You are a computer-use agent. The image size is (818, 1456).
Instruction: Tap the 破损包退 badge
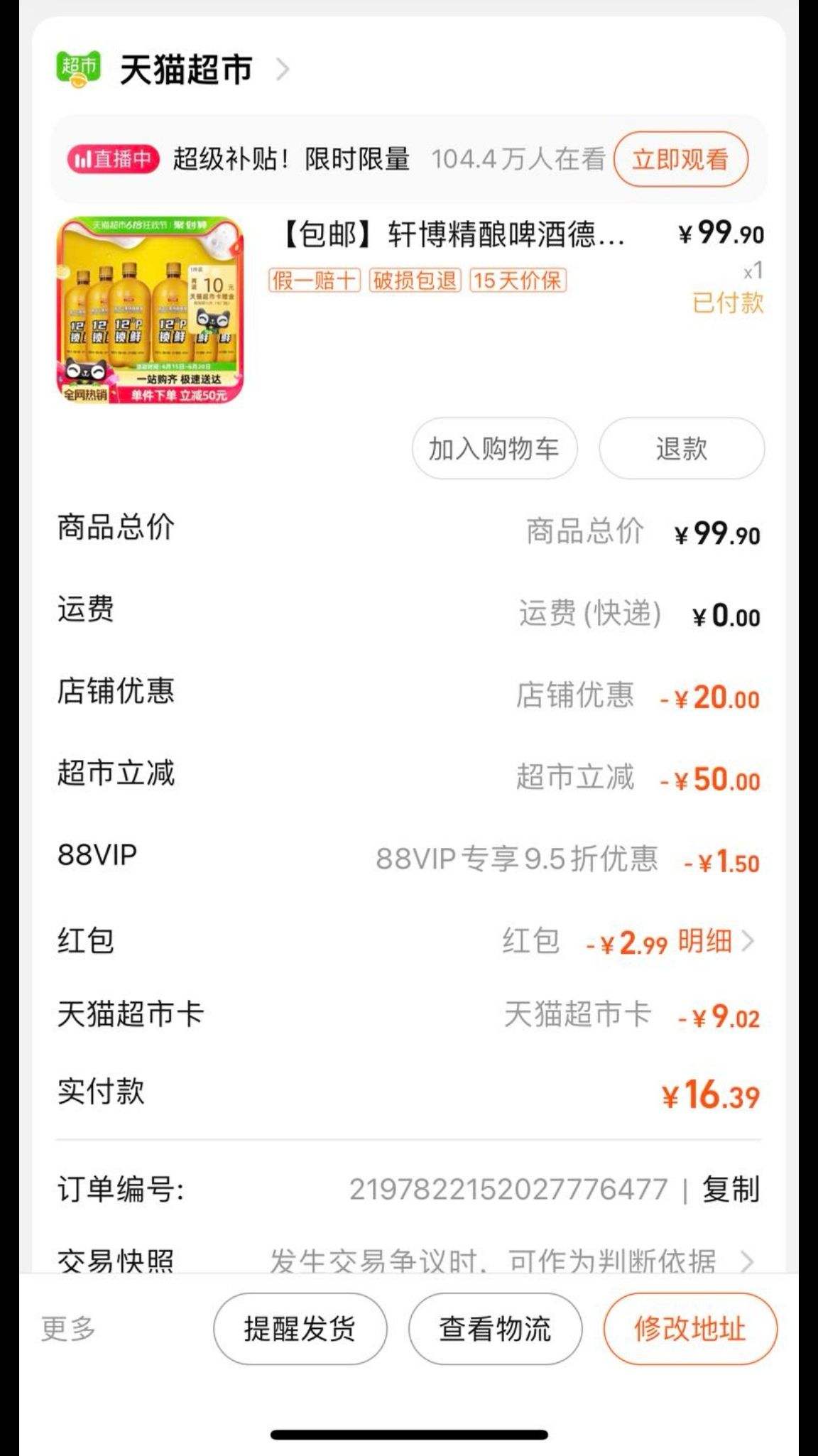[415, 281]
